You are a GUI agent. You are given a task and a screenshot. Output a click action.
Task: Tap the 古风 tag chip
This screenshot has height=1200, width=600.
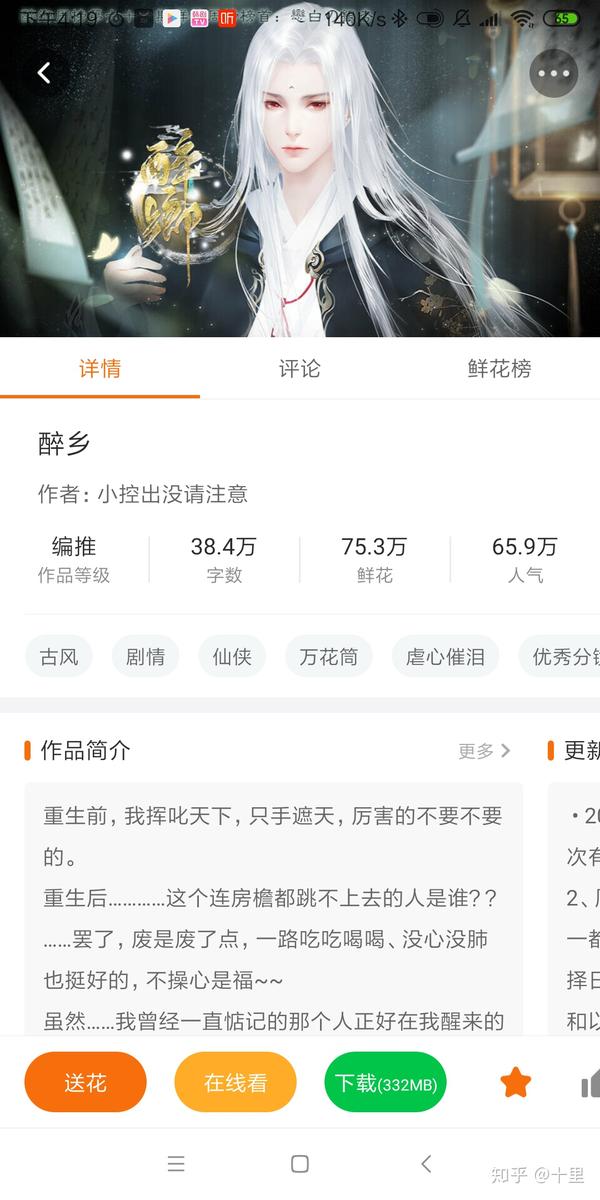pyautogui.click(x=59, y=657)
